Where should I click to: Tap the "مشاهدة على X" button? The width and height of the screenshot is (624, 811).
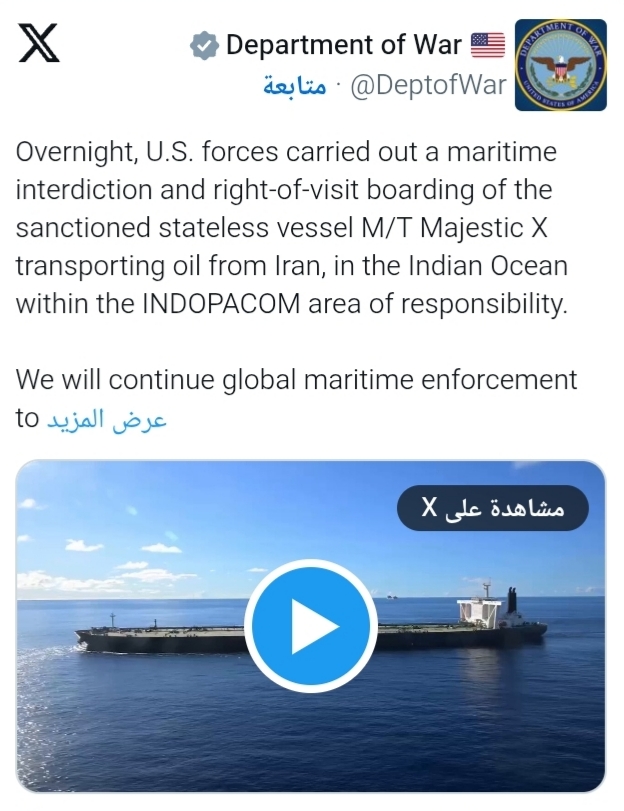click(493, 508)
